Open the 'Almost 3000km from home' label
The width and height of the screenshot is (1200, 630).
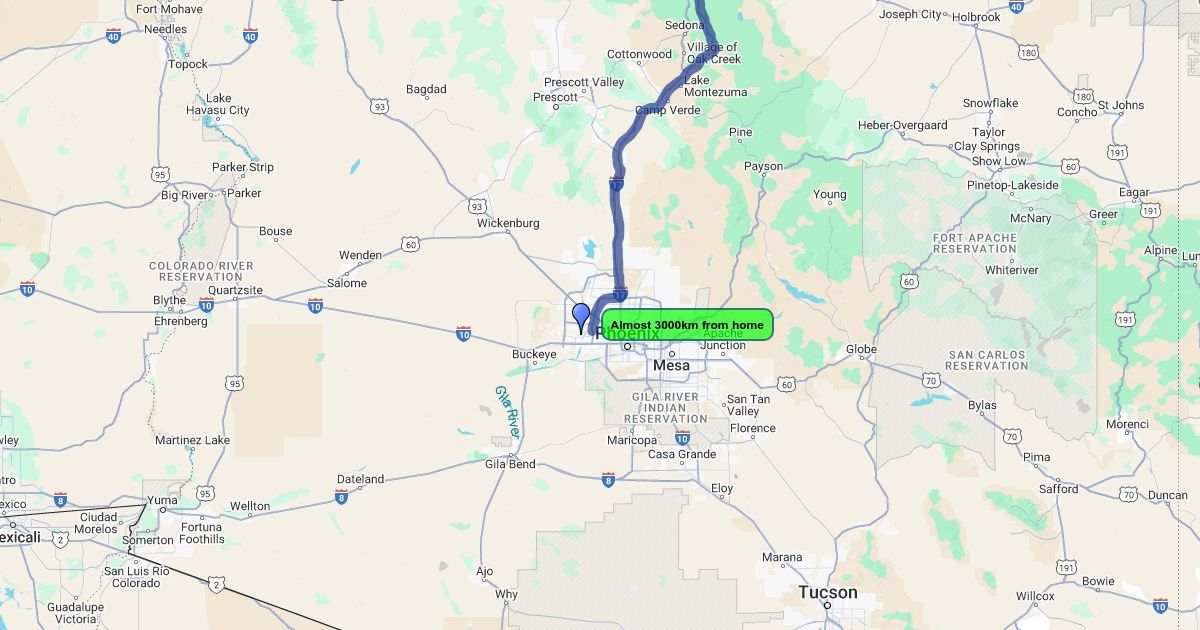(x=687, y=325)
